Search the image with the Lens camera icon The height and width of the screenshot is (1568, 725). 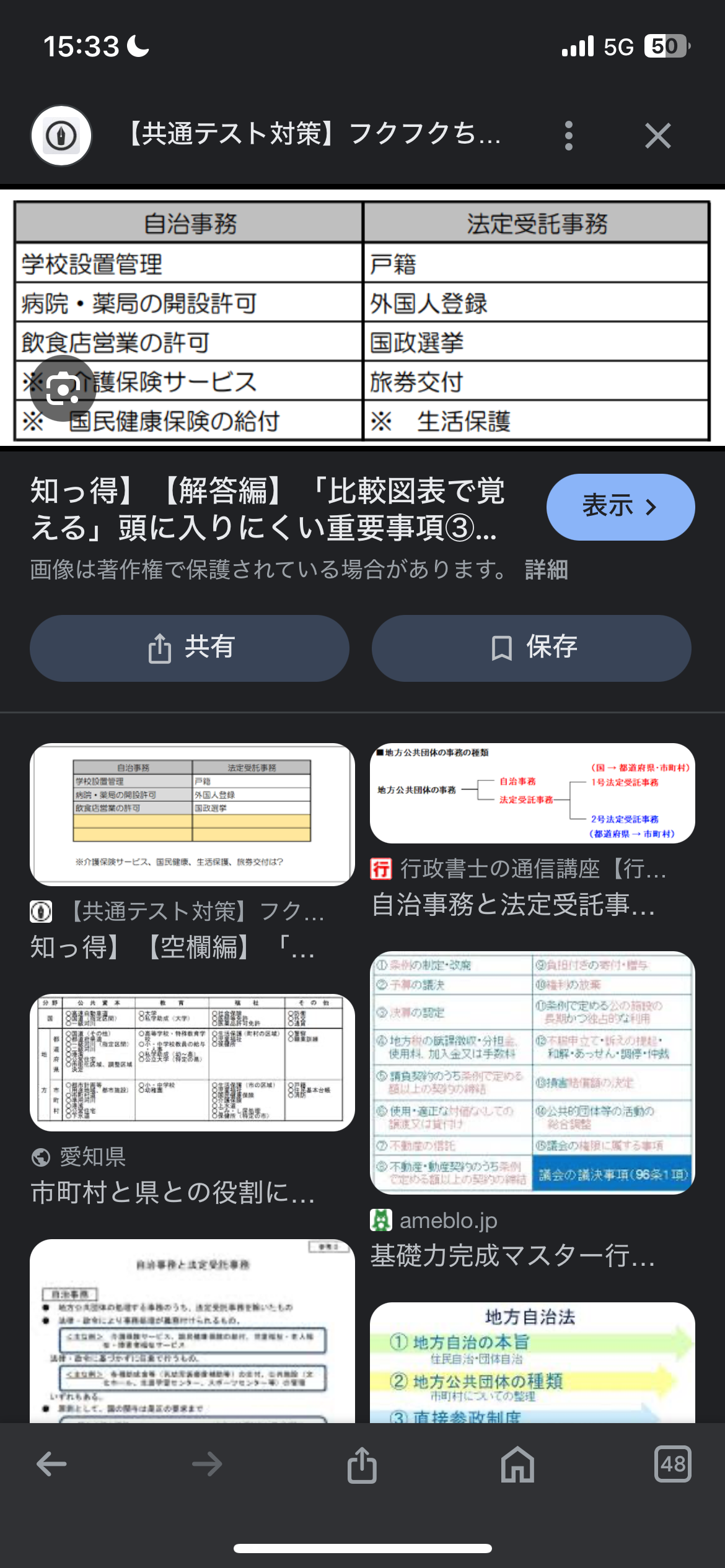click(x=63, y=388)
